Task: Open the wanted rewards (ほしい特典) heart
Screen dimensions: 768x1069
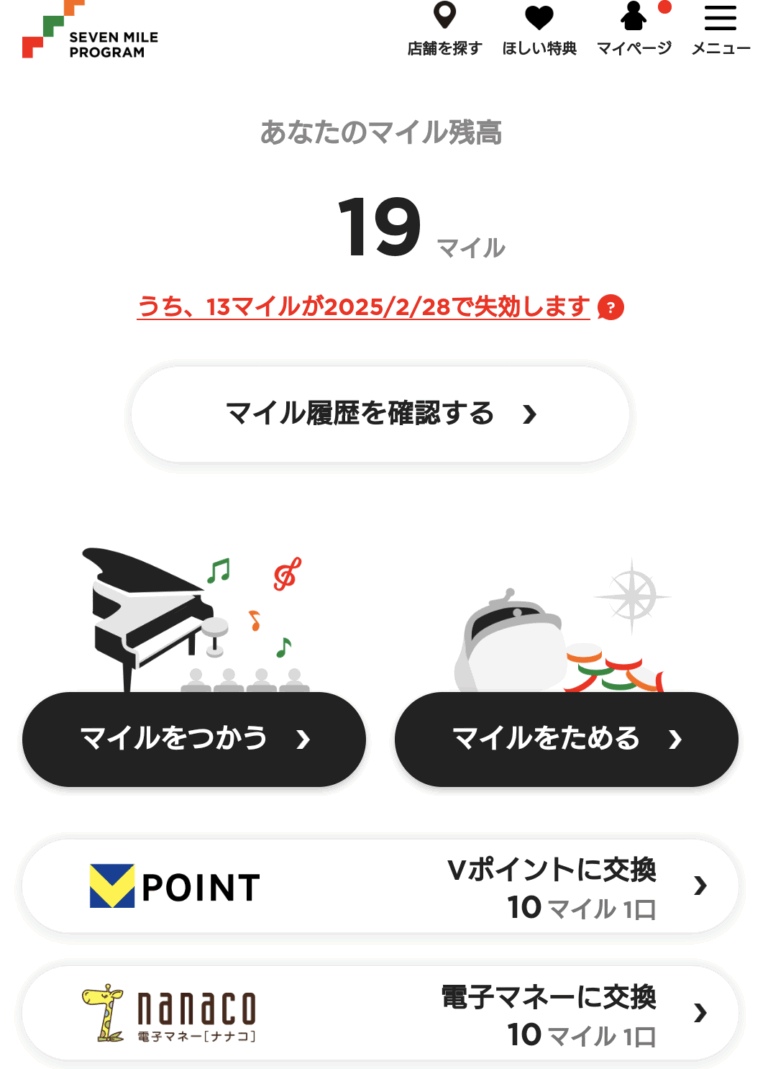Action: coord(539,29)
